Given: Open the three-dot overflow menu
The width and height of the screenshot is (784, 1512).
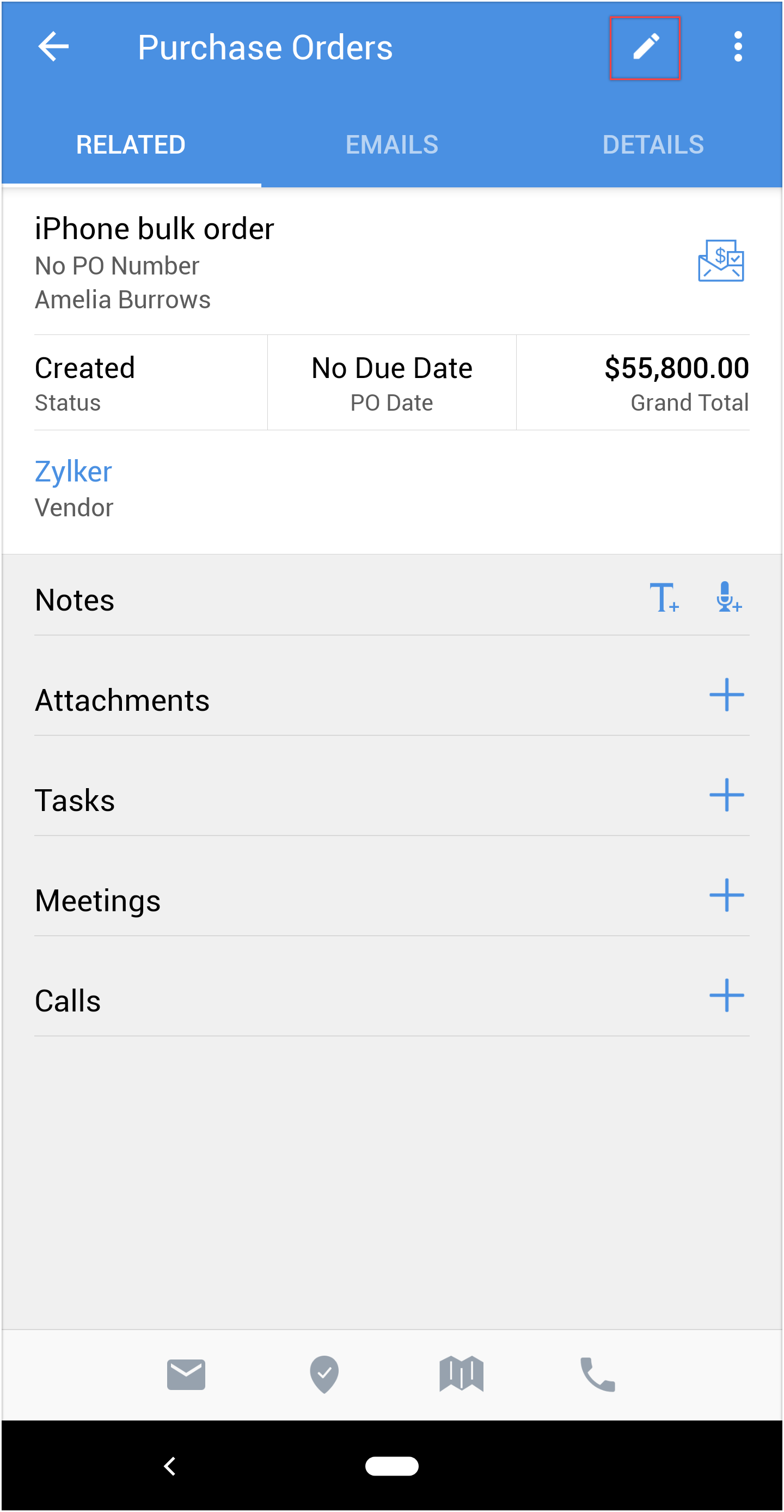Looking at the screenshot, I should (738, 47).
